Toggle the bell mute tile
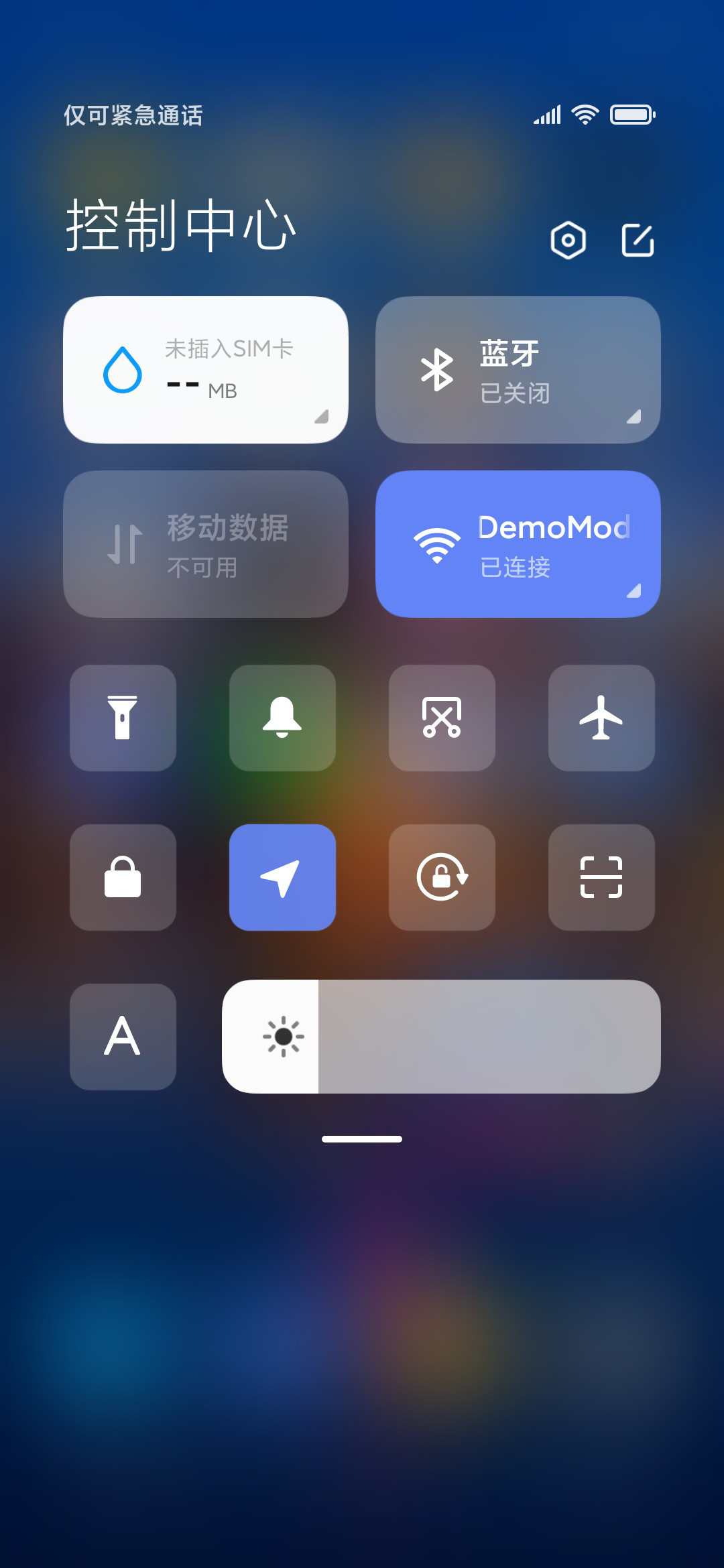The image size is (724, 1568). pos(282,718)
